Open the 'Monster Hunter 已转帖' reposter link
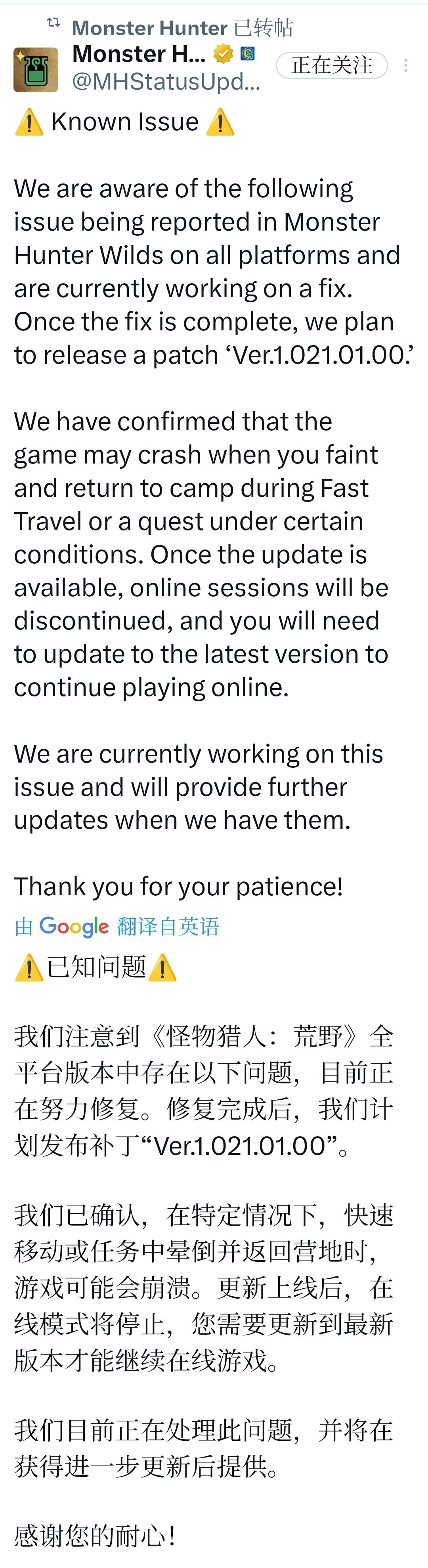The image size is (428, 1568). click(182, 27)
